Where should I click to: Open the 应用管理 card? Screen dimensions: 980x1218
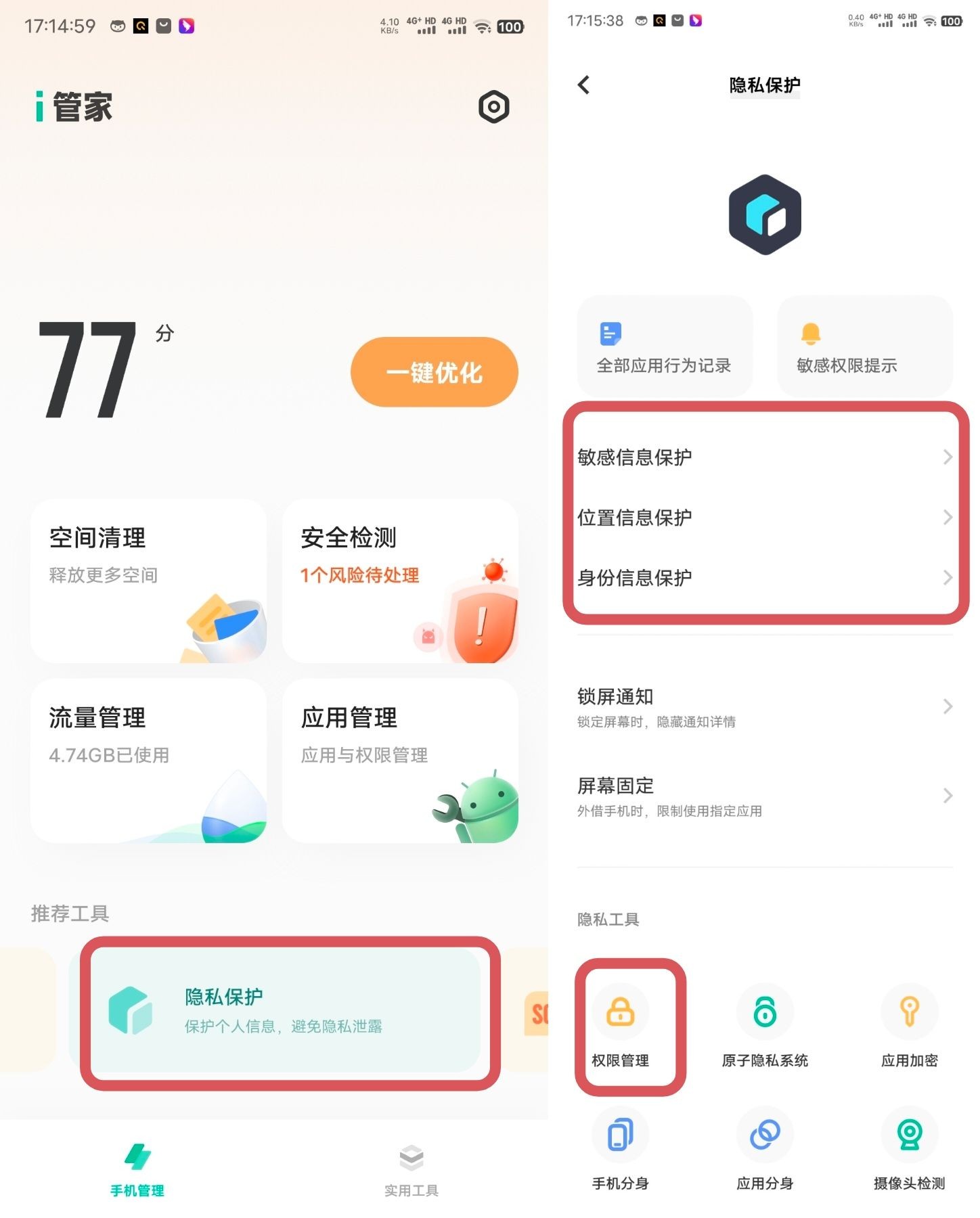coord(400,761)
